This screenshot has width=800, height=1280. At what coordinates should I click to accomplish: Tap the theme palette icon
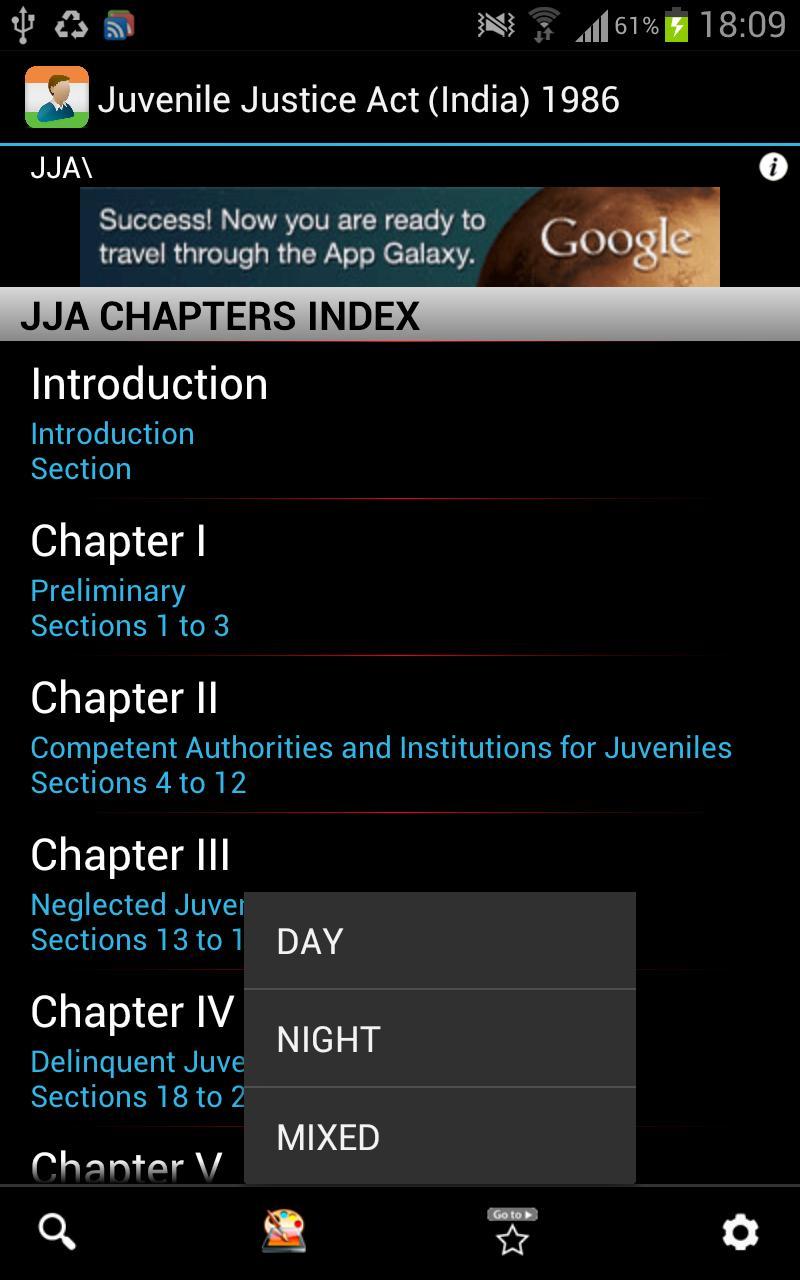pyautogui.click(x=284, y=1232)
